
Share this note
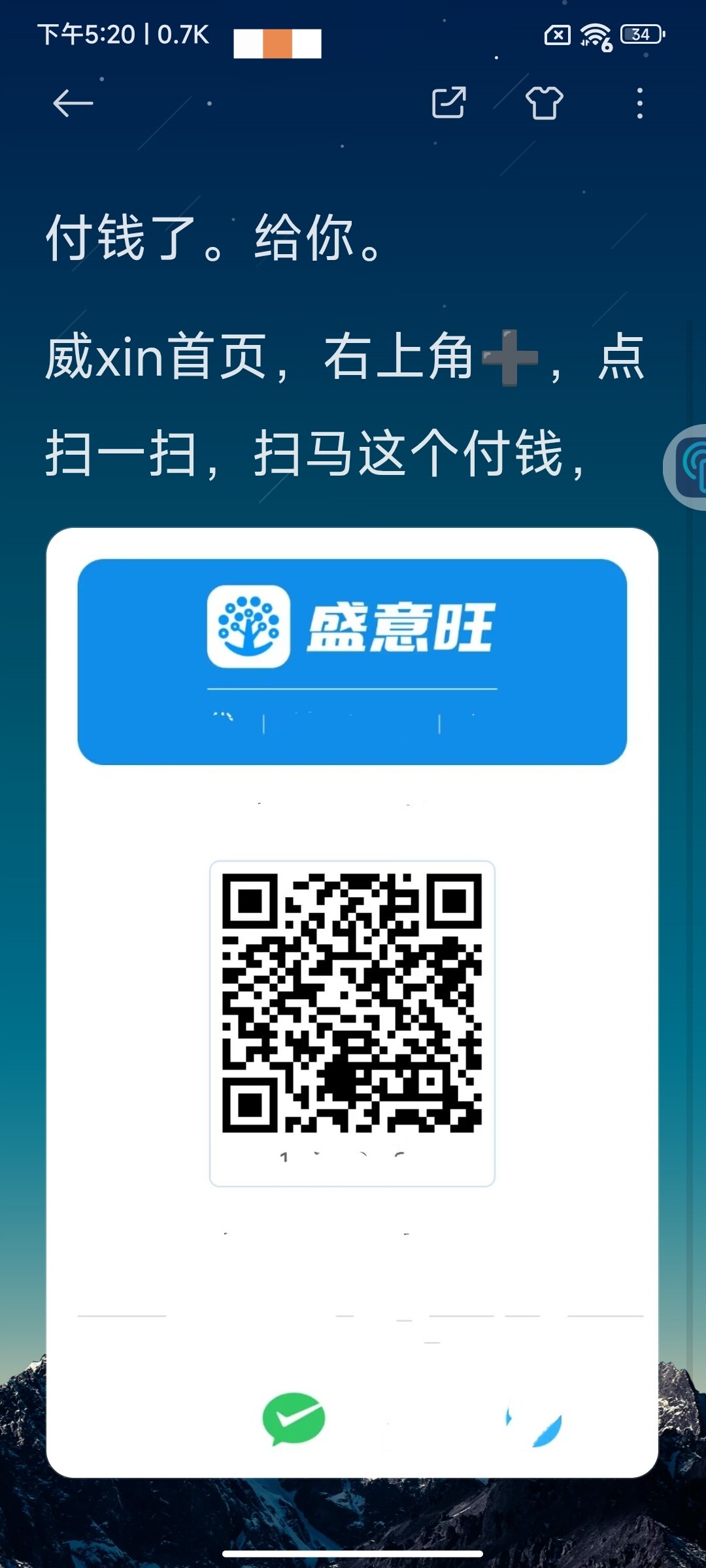tap(448, 103)
